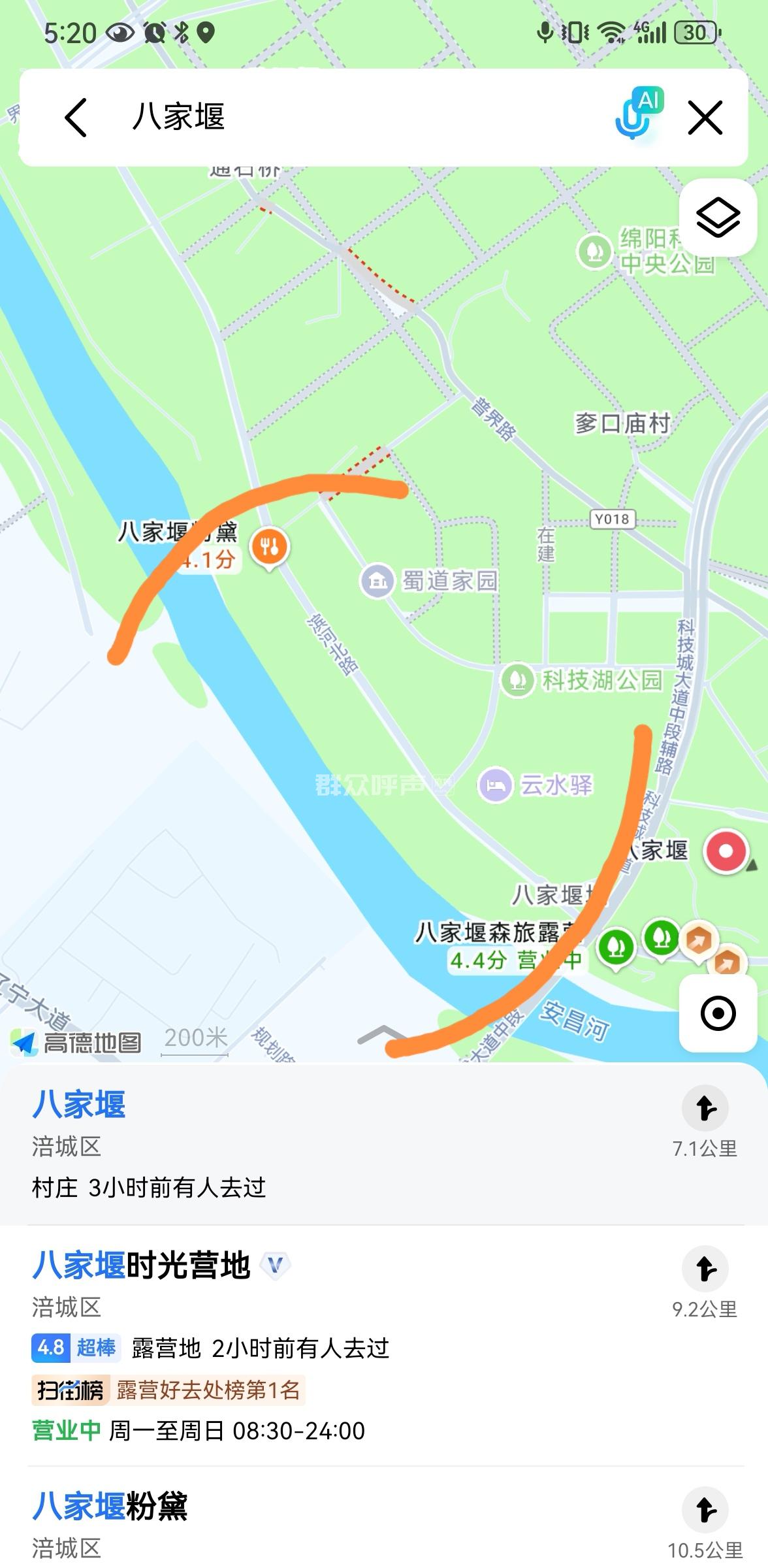Select the red 八家堰 location pin

[726, 851]
